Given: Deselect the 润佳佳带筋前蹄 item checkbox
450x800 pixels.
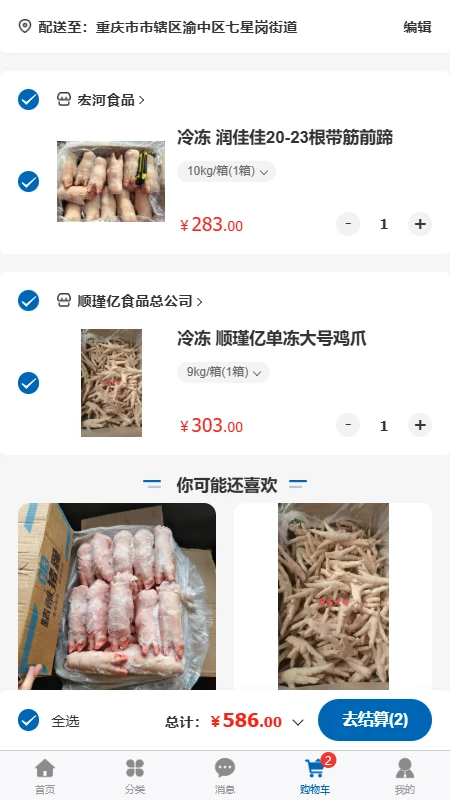Looking at the screenshot, I should click(x=29, y=181).
